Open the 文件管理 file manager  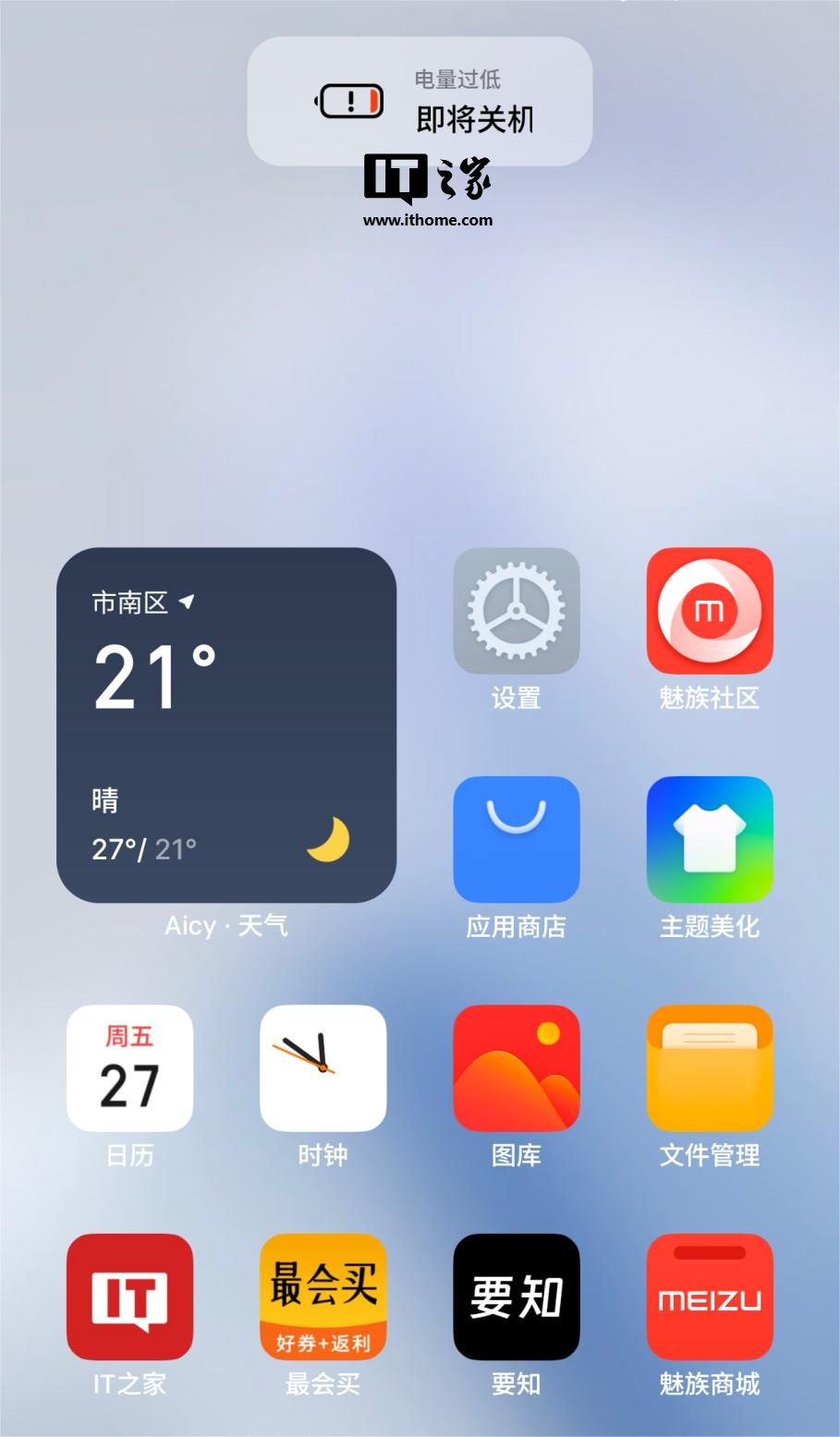pyautogui.click(x=709, y=1068)
